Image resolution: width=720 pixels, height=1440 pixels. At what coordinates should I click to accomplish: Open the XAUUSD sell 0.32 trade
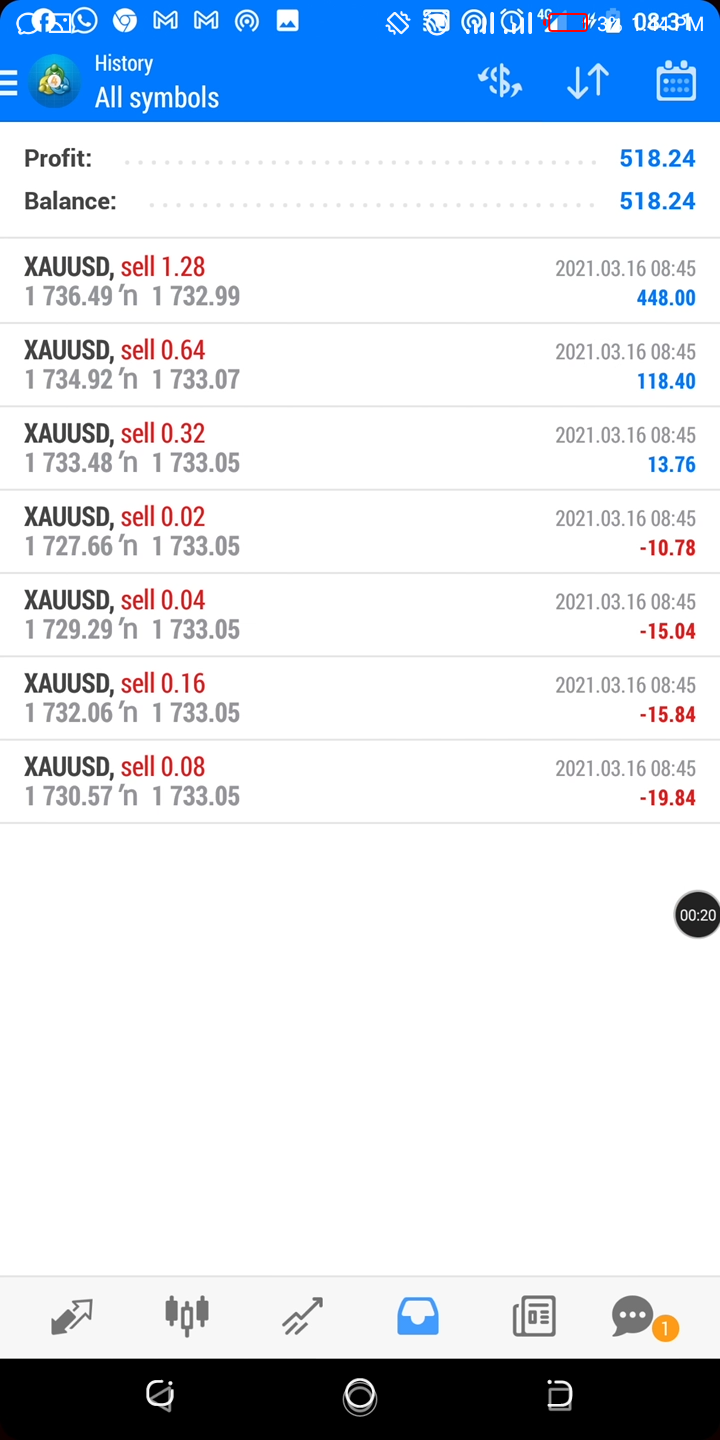[x=360, y=448]
